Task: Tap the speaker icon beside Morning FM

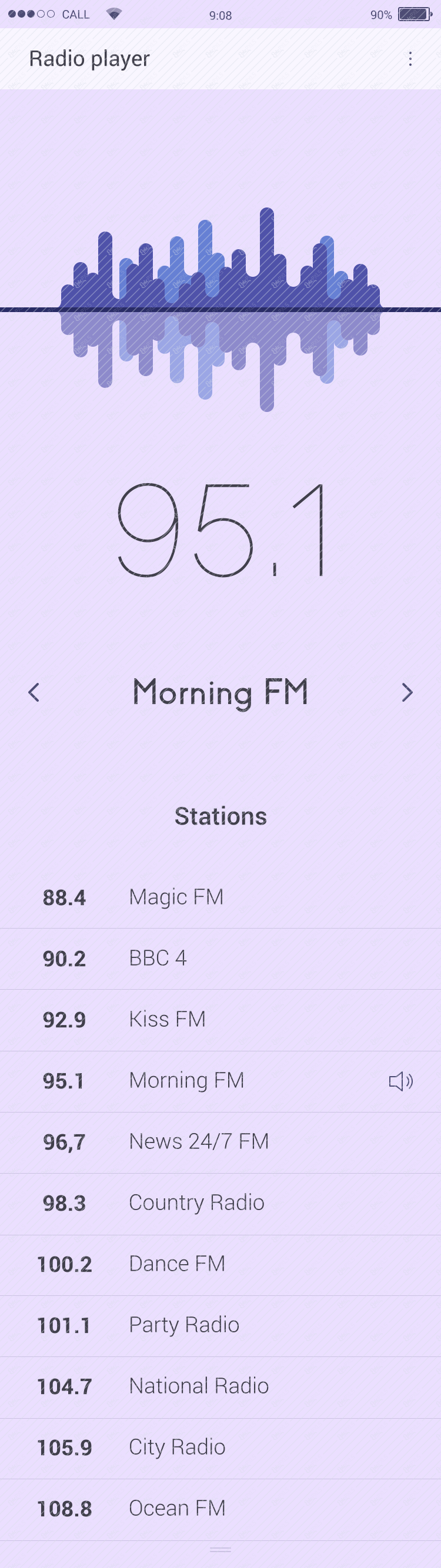Action: point(401,1081)
